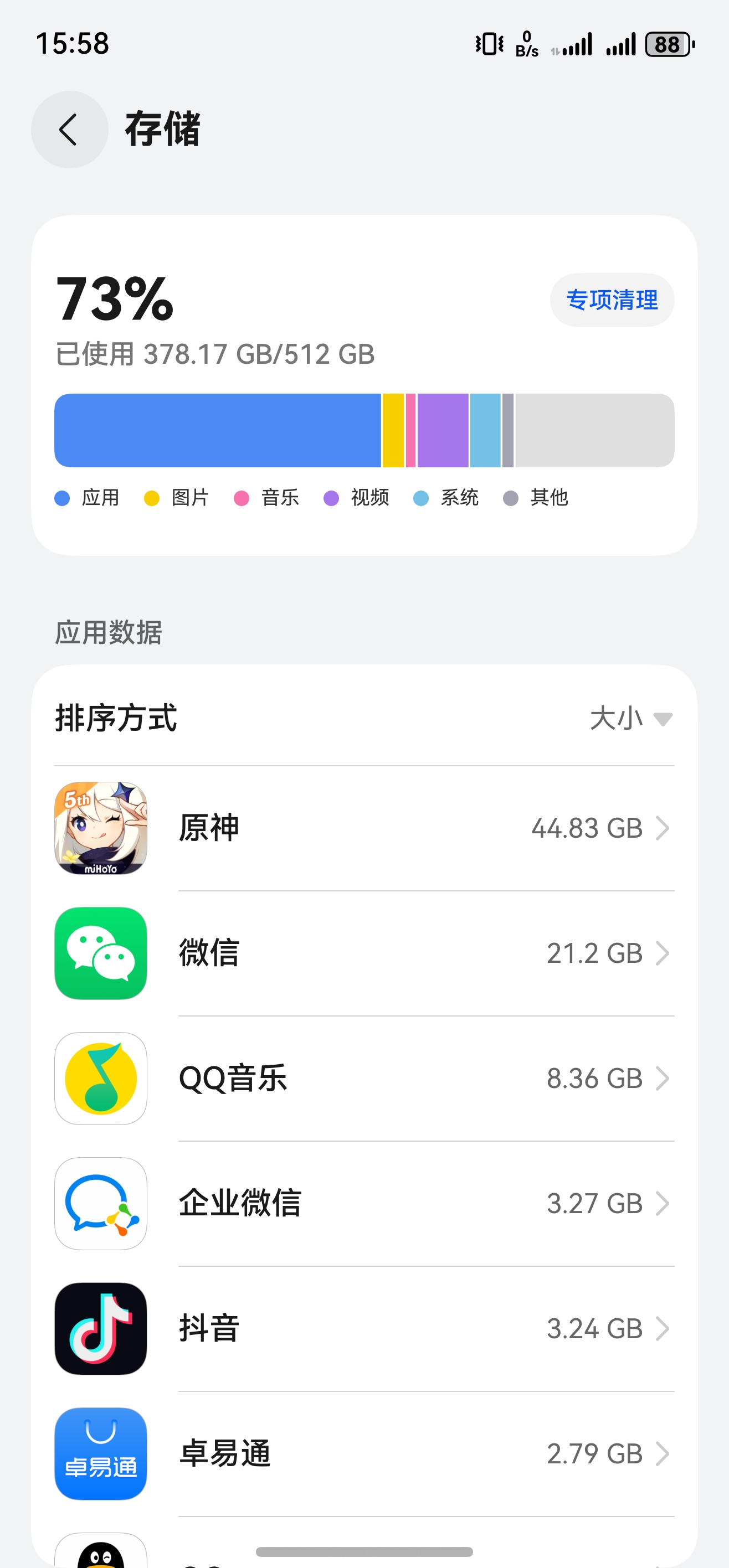729x1568 pixels.
Task: Tap the 专项清理 button
Action: point(612,300)
